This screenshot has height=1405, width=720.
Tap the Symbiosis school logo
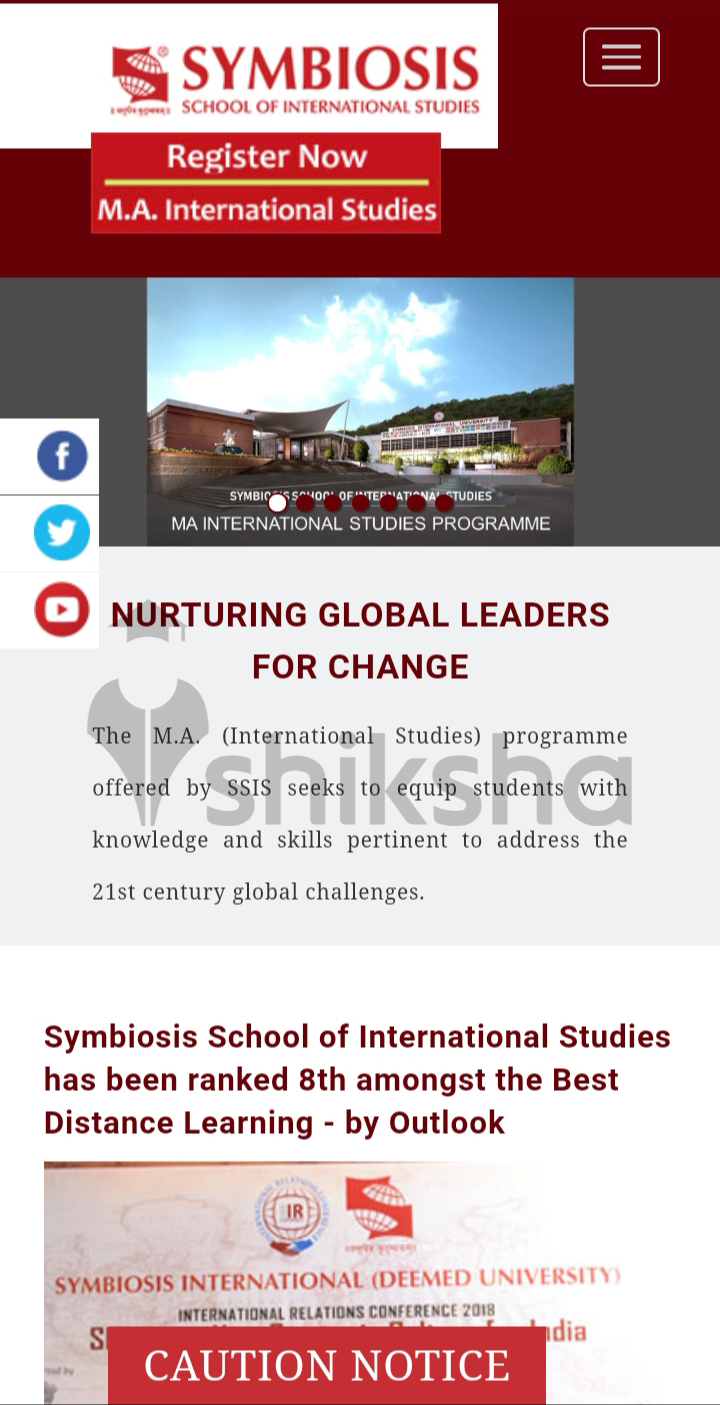pos(295,80)
